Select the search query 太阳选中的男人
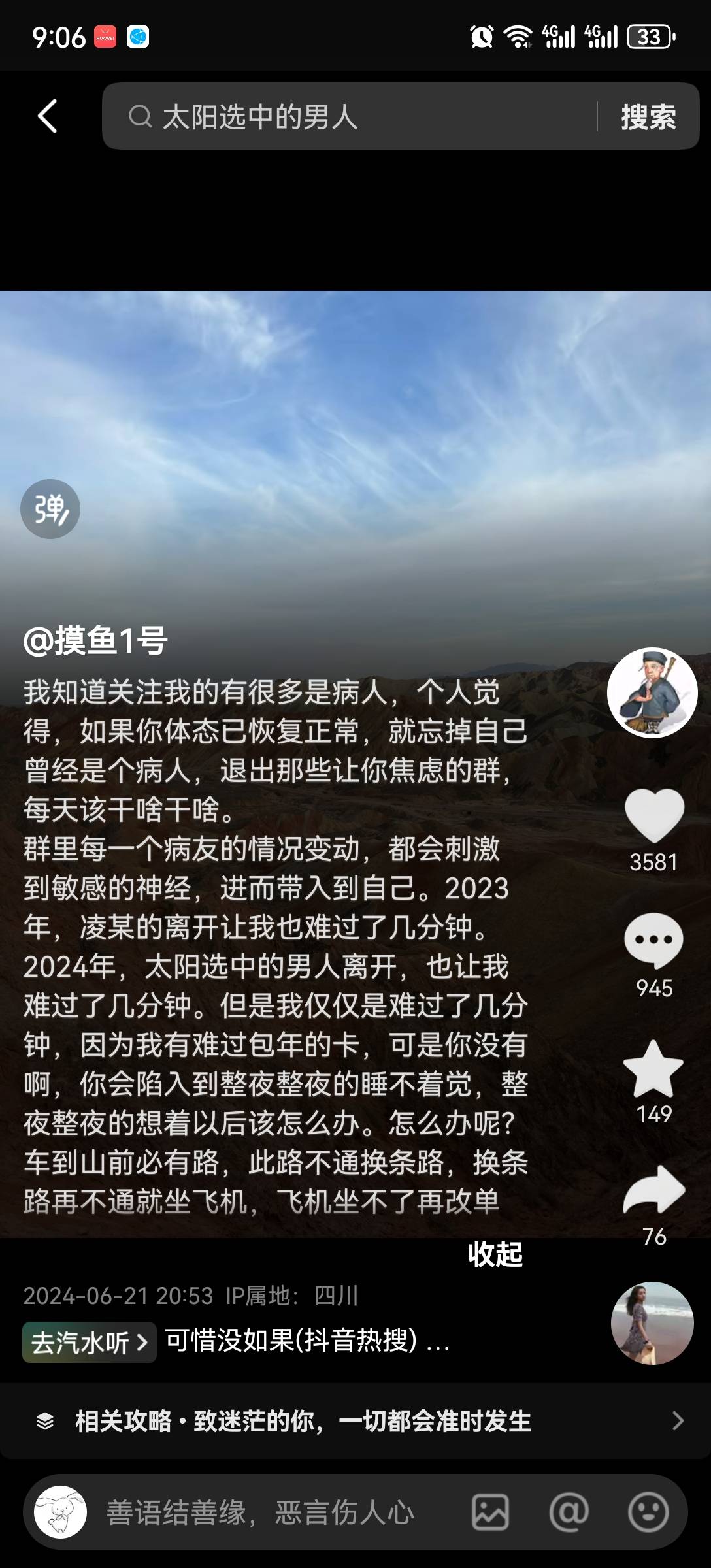This screenshot has width=711, height=1568. pyautogui.click(x=257, y=116)
